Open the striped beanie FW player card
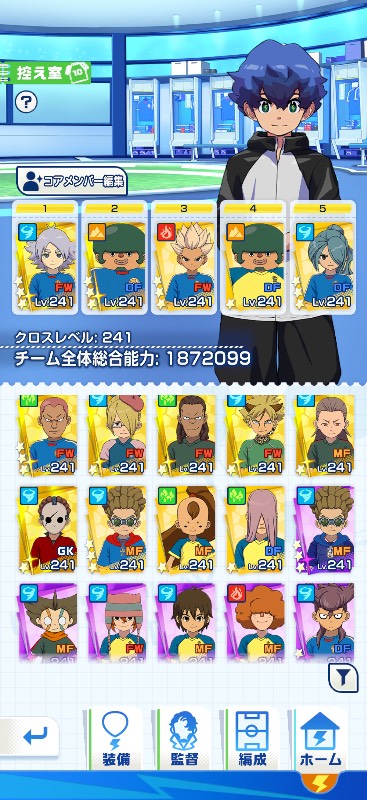Viewport: 367px width, 800px height. pos(117,622)
